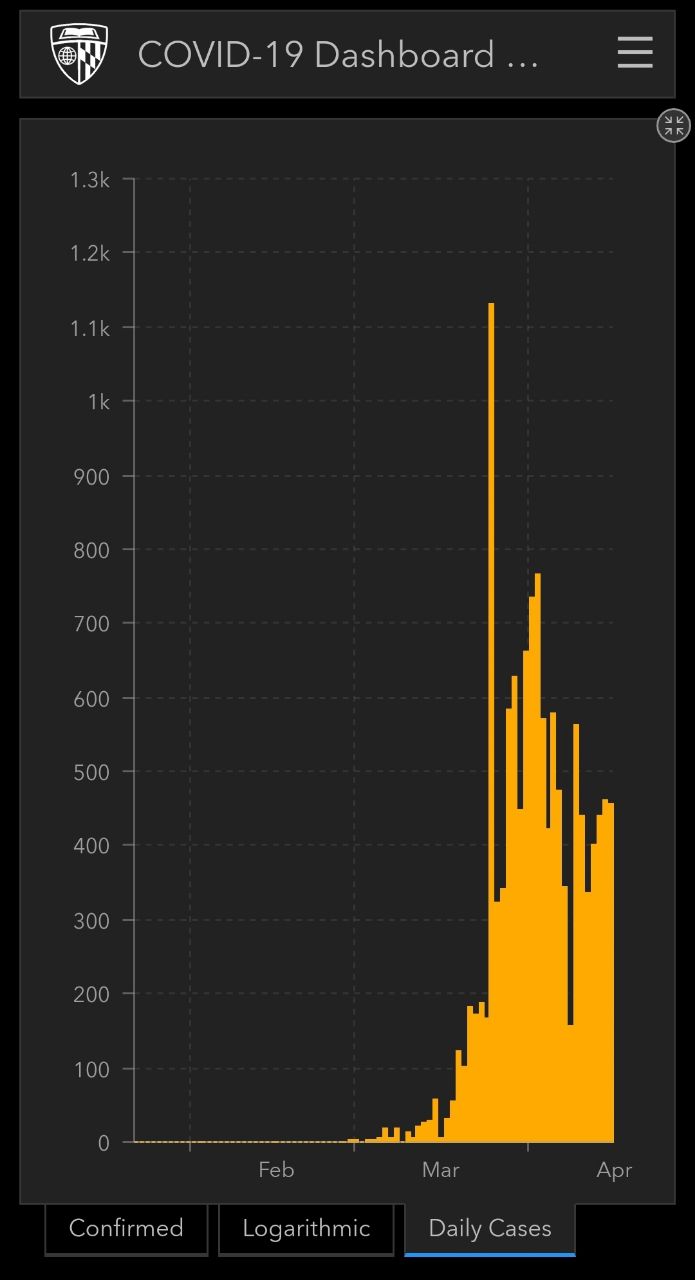Switch to the Logarithmic tab

point(306,1228)
